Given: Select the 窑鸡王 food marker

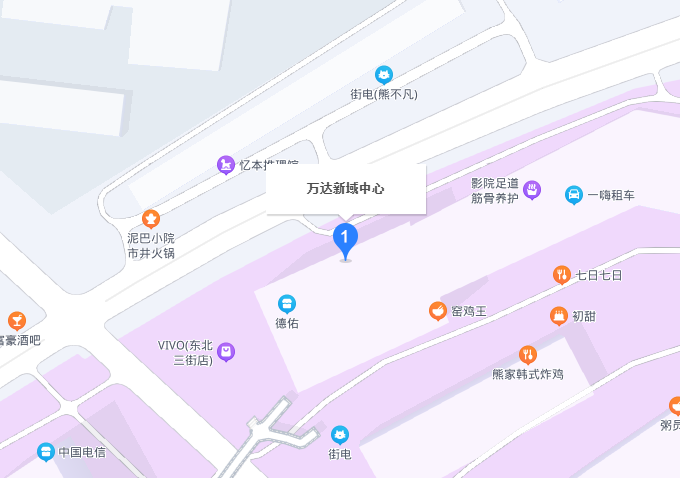Looking at the screenshot, I should click(438, 310).
